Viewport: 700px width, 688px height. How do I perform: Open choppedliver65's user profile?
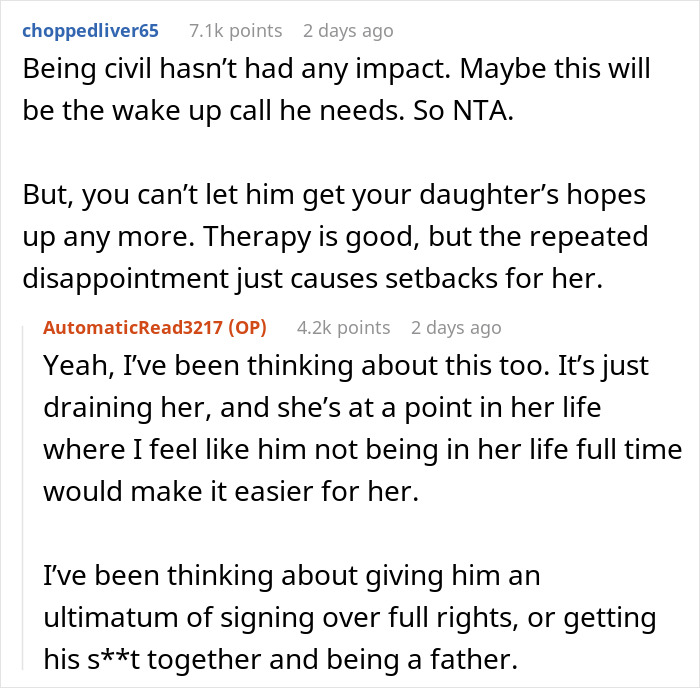[89, 31]
